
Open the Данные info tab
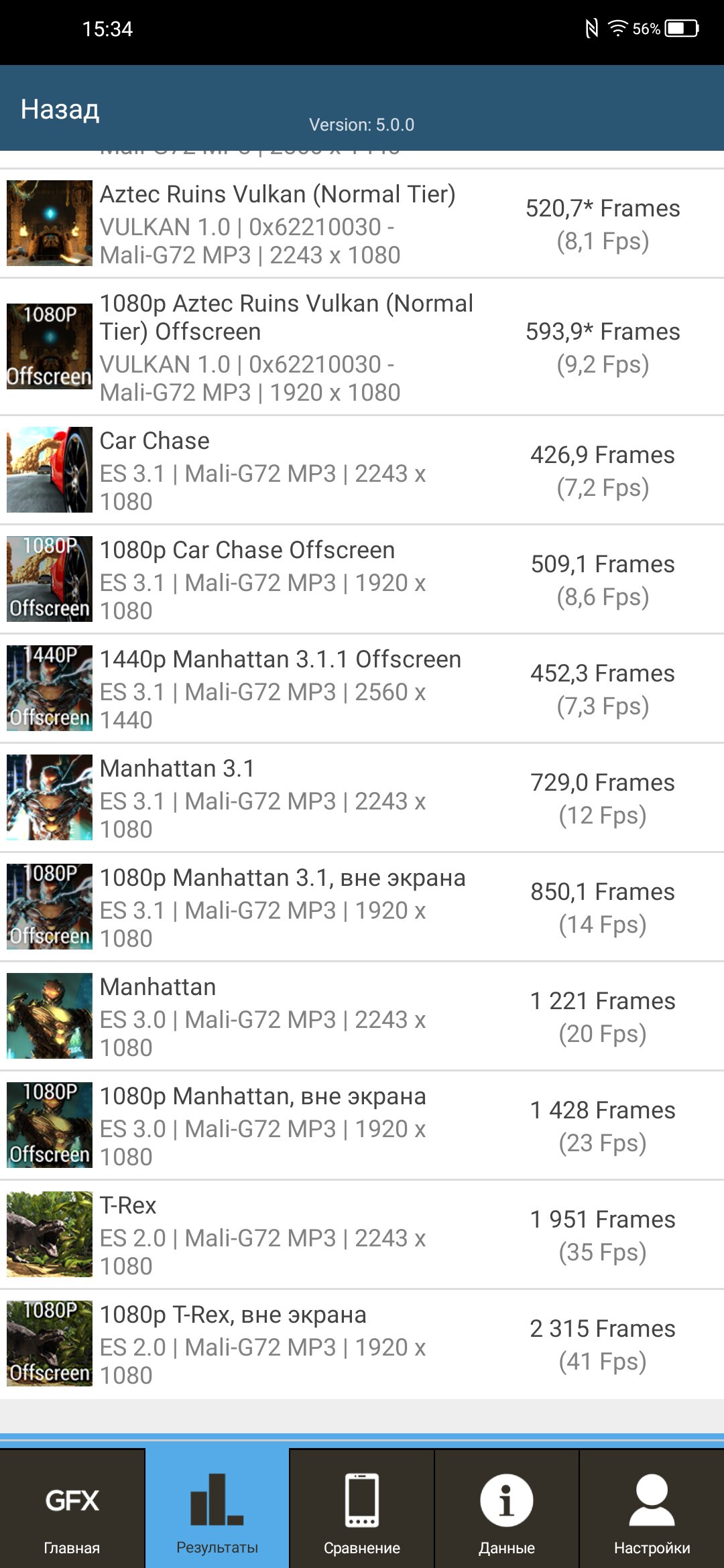(507, 1508)
